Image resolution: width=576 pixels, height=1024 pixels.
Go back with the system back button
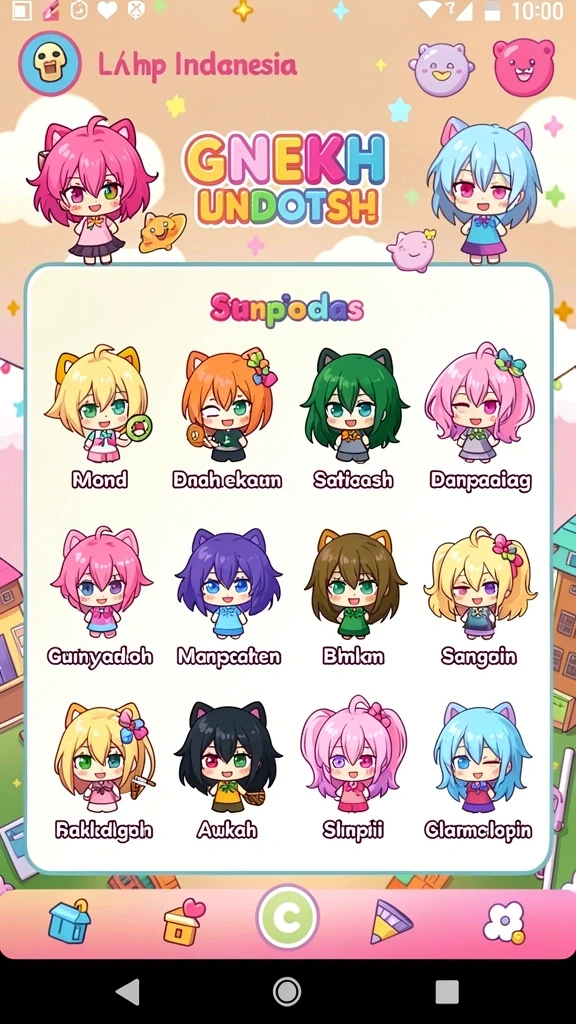click(127, 992)
